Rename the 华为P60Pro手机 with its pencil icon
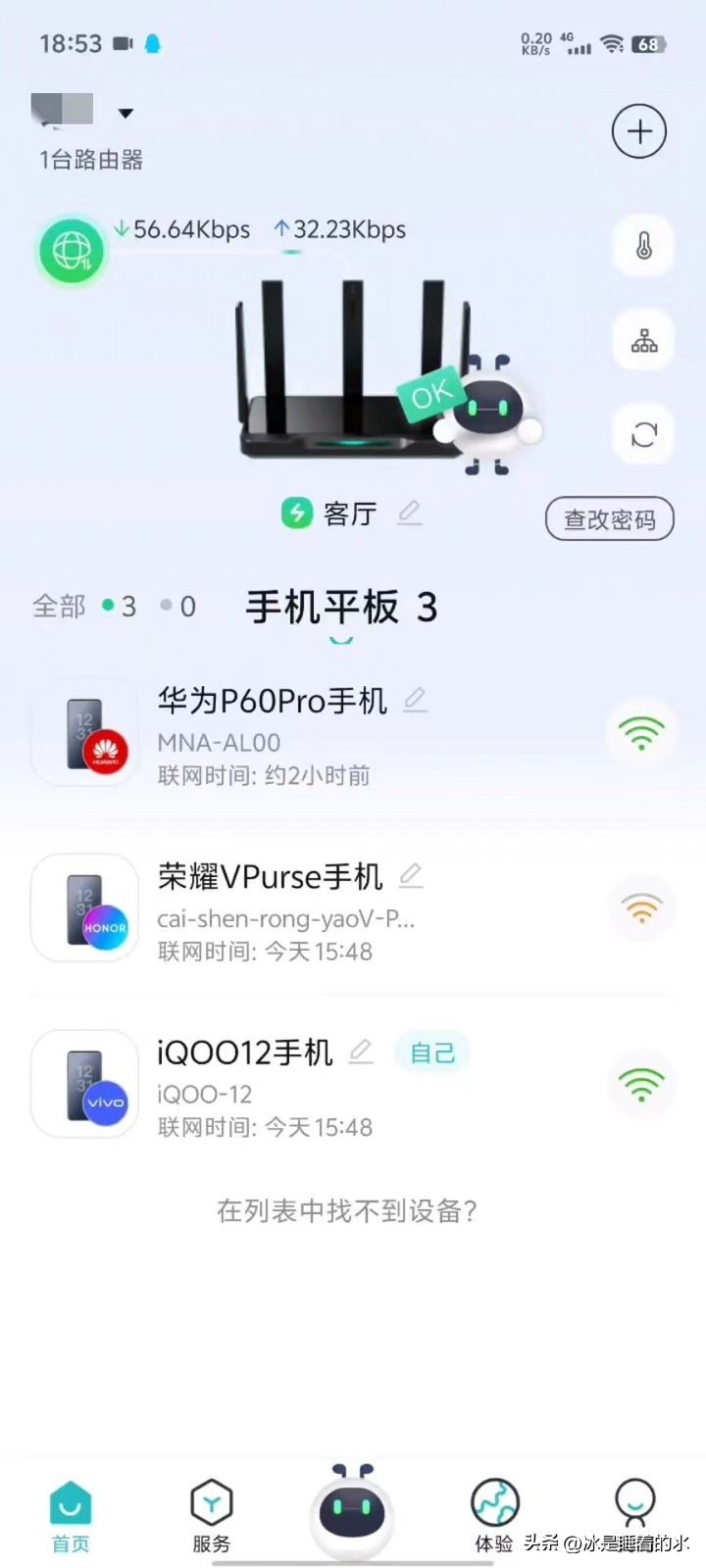Screen dimensions: 706x1568 tap(416, 700)
